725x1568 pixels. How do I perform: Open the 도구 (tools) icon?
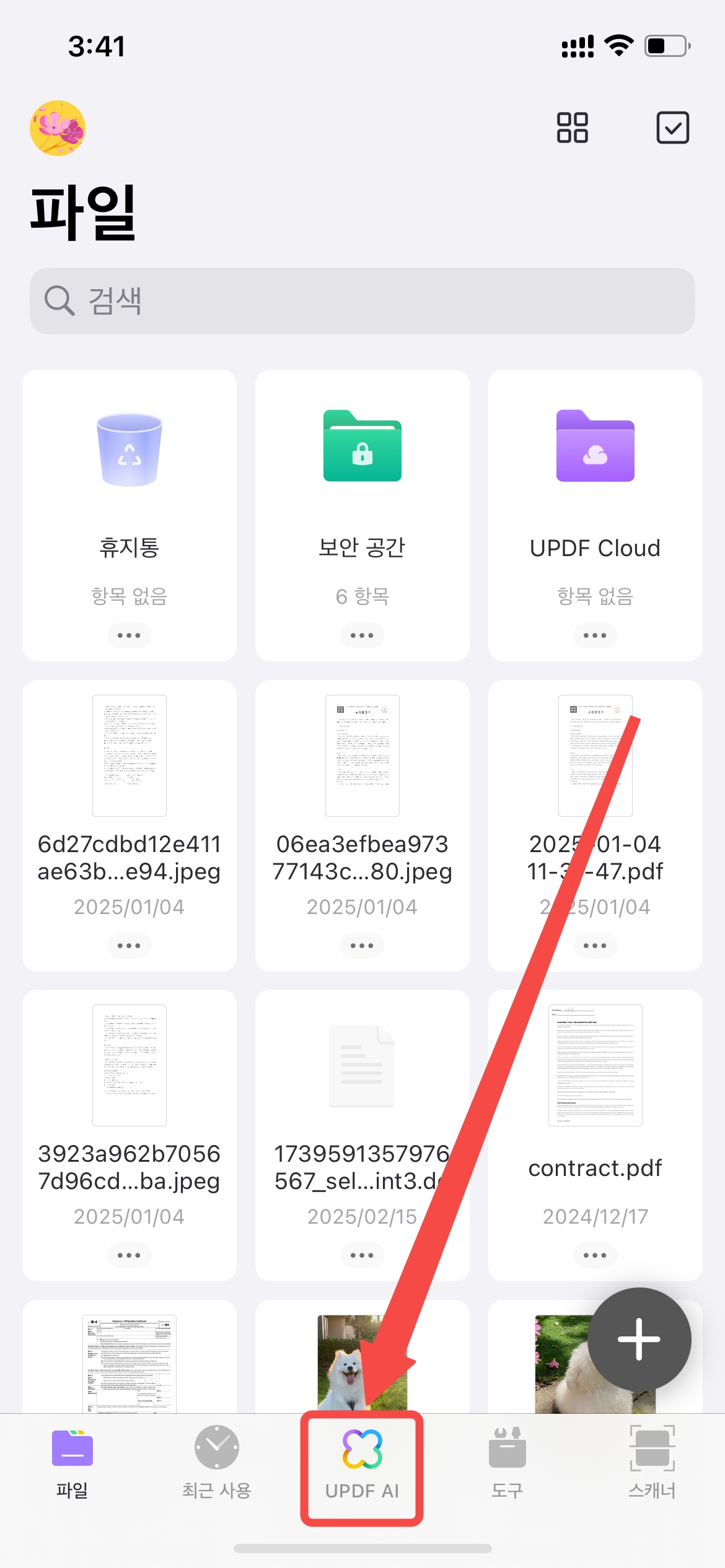507,1449
